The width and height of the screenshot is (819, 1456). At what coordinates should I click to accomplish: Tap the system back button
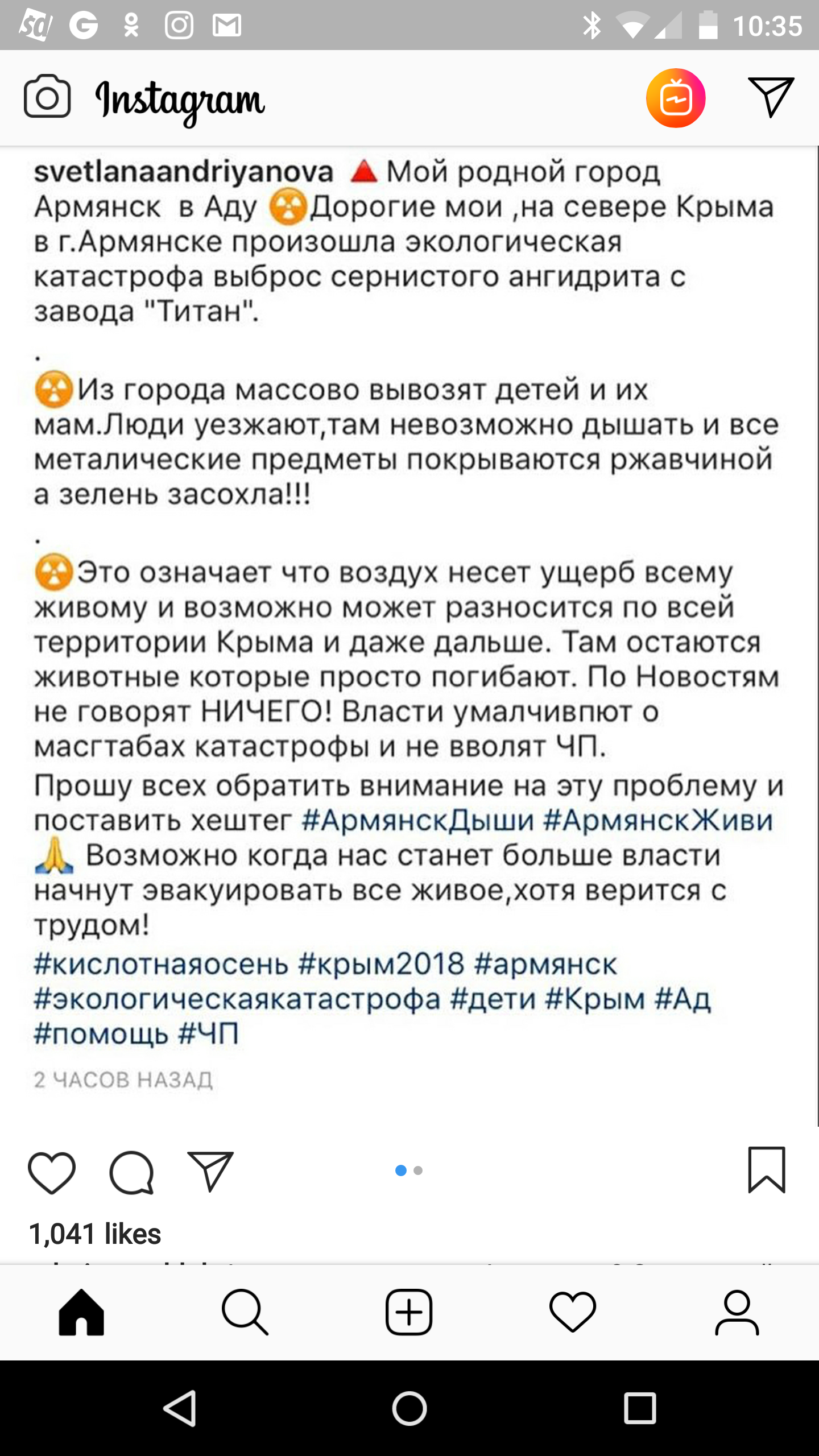pyautogui.click(x=180, y=1409)
